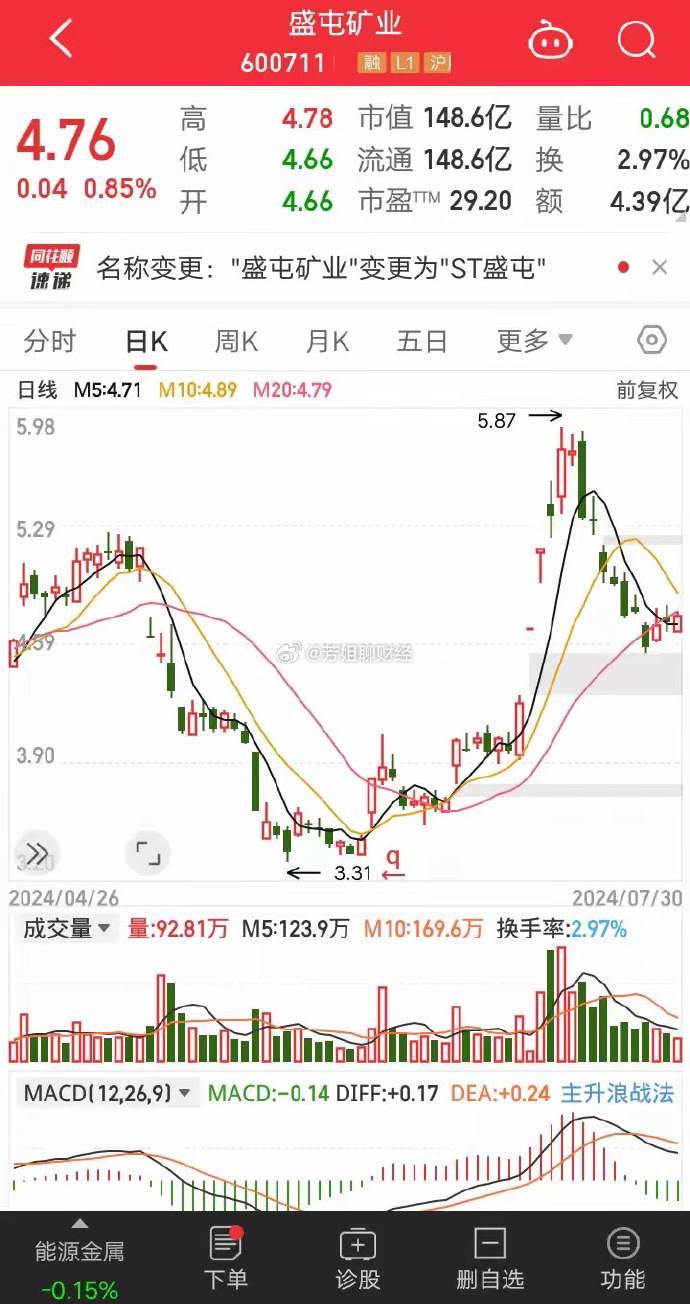Image resolution: width=690 pixels, height=1304 pixels.
Task: Show the 月K monthly chart
Action: [328, 342]
